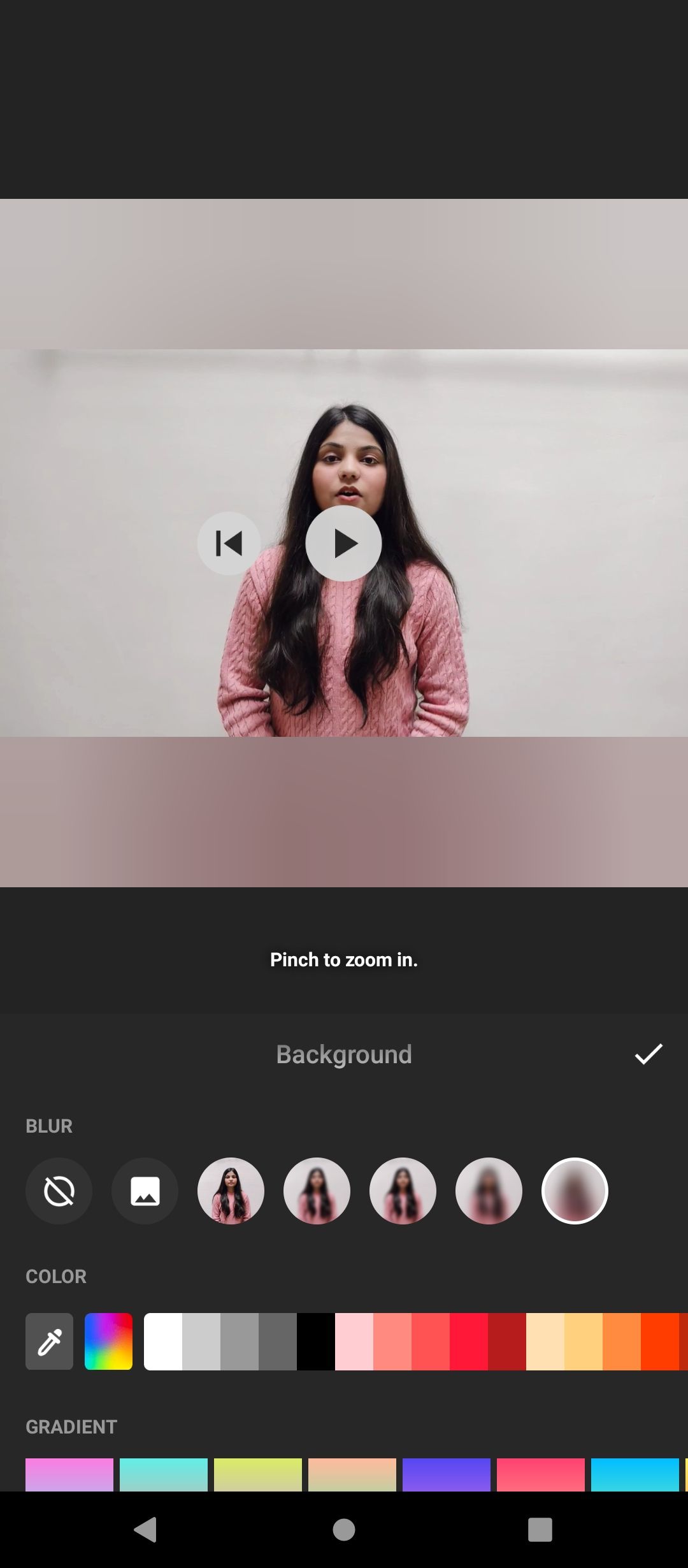Choose the dark red color swatch

[507, 1341]
